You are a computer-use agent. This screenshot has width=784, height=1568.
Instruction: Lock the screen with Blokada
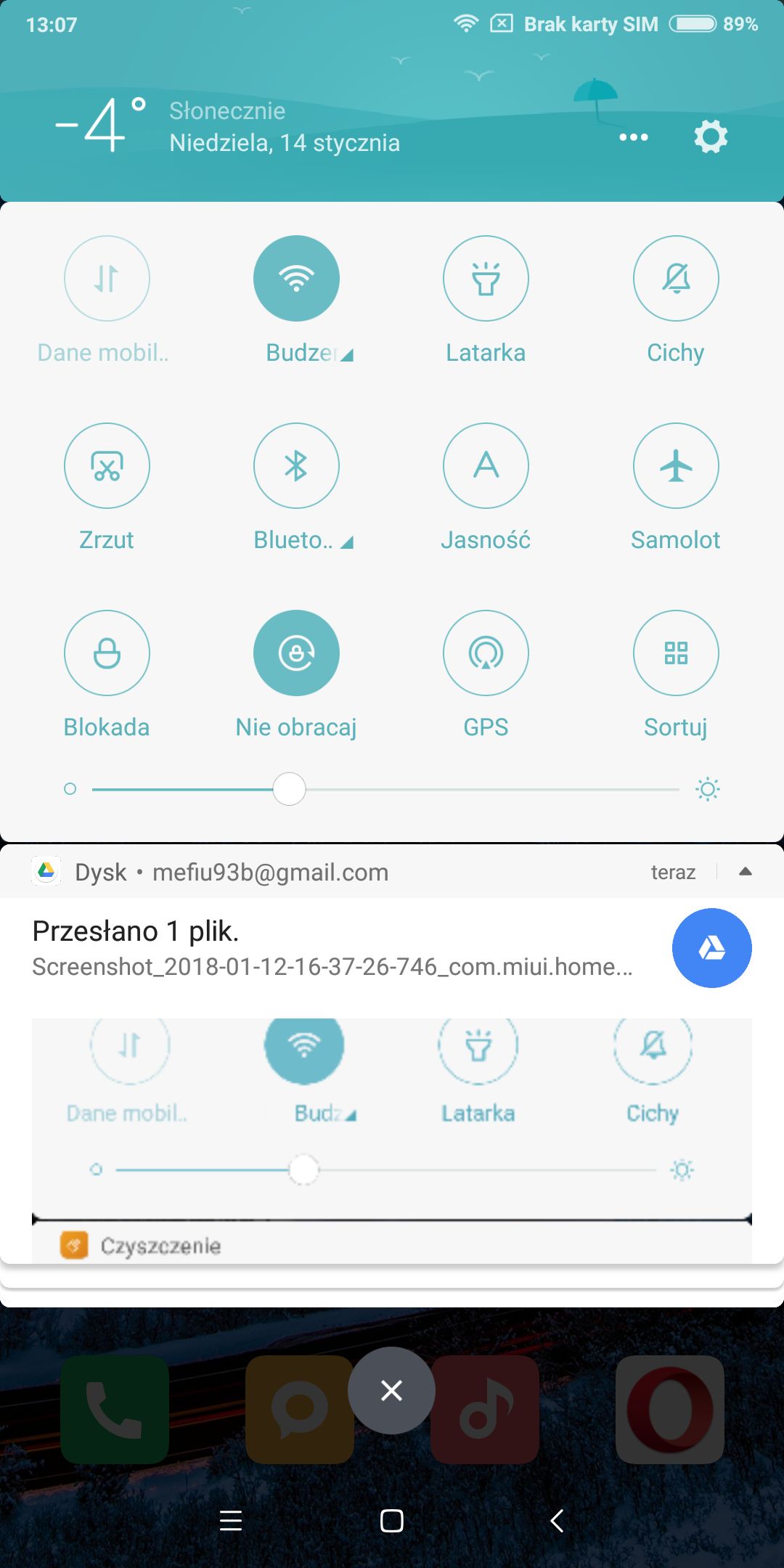coord(107,653)
